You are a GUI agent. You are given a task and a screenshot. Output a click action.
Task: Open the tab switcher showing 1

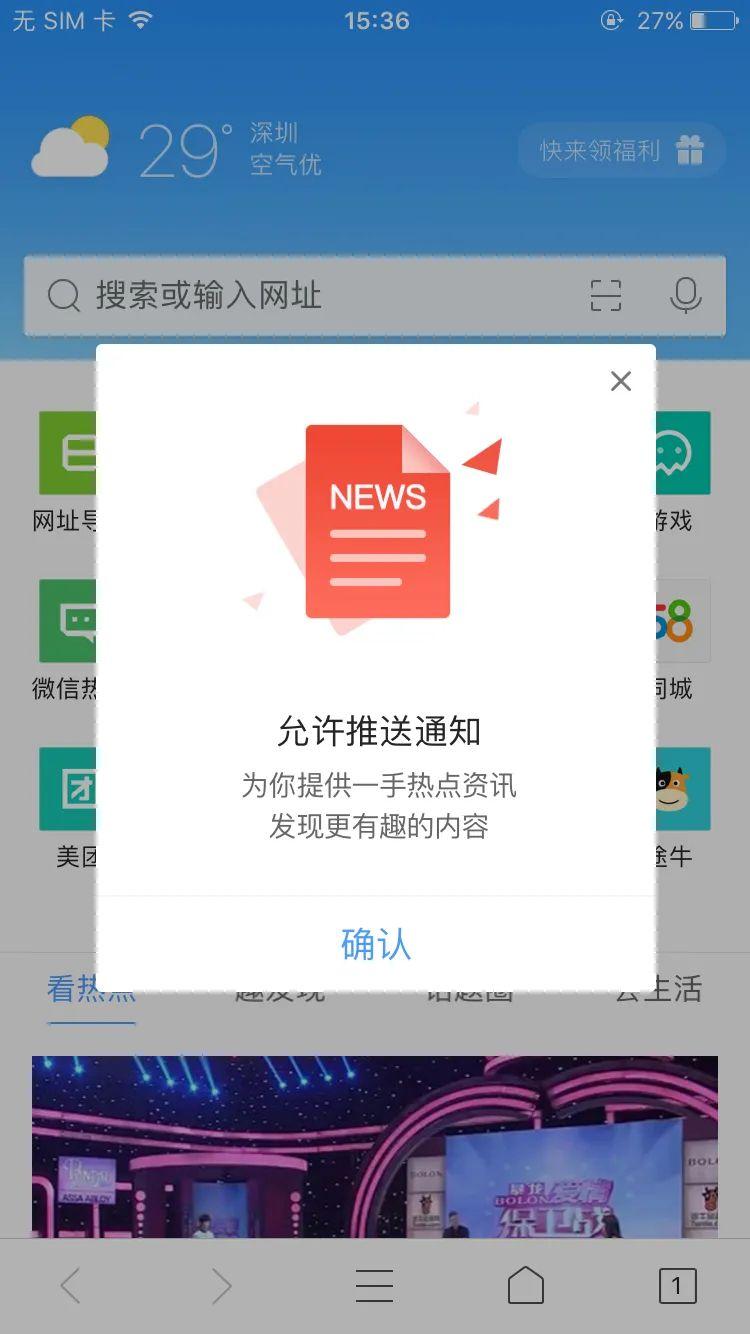(x=677, y=1286)
